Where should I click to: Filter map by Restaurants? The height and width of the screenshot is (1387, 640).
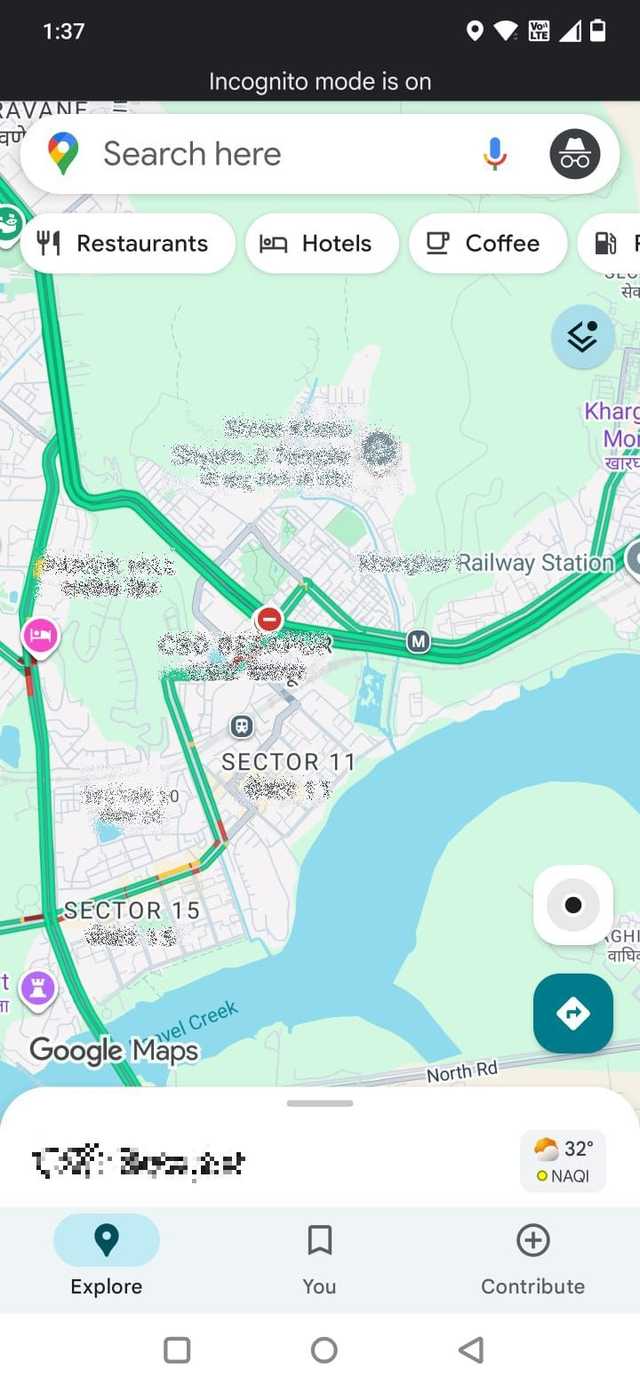click(x=127, y=243)
